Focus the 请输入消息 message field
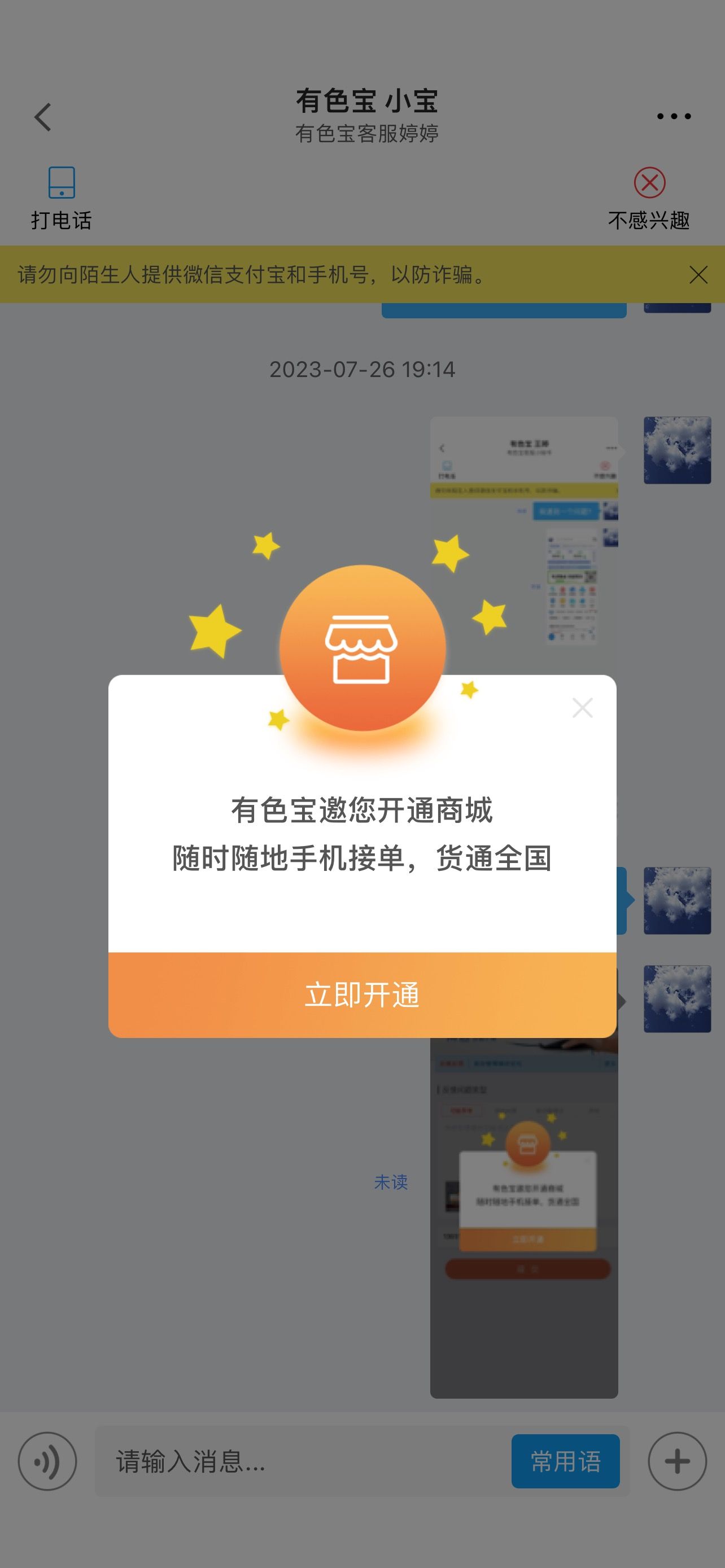The image size is (725, 1568). point(303,1461)
